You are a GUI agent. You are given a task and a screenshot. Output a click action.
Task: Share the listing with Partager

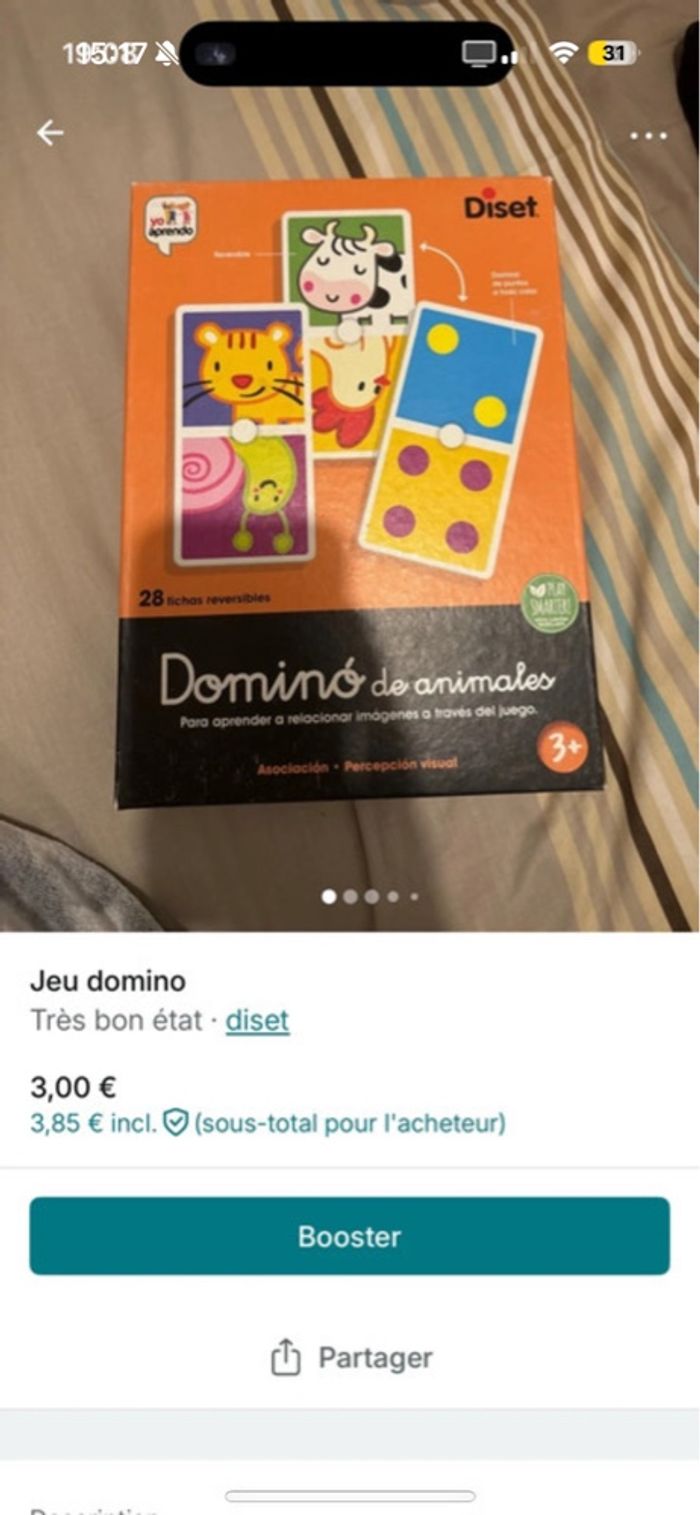(x=352, y=1357)
